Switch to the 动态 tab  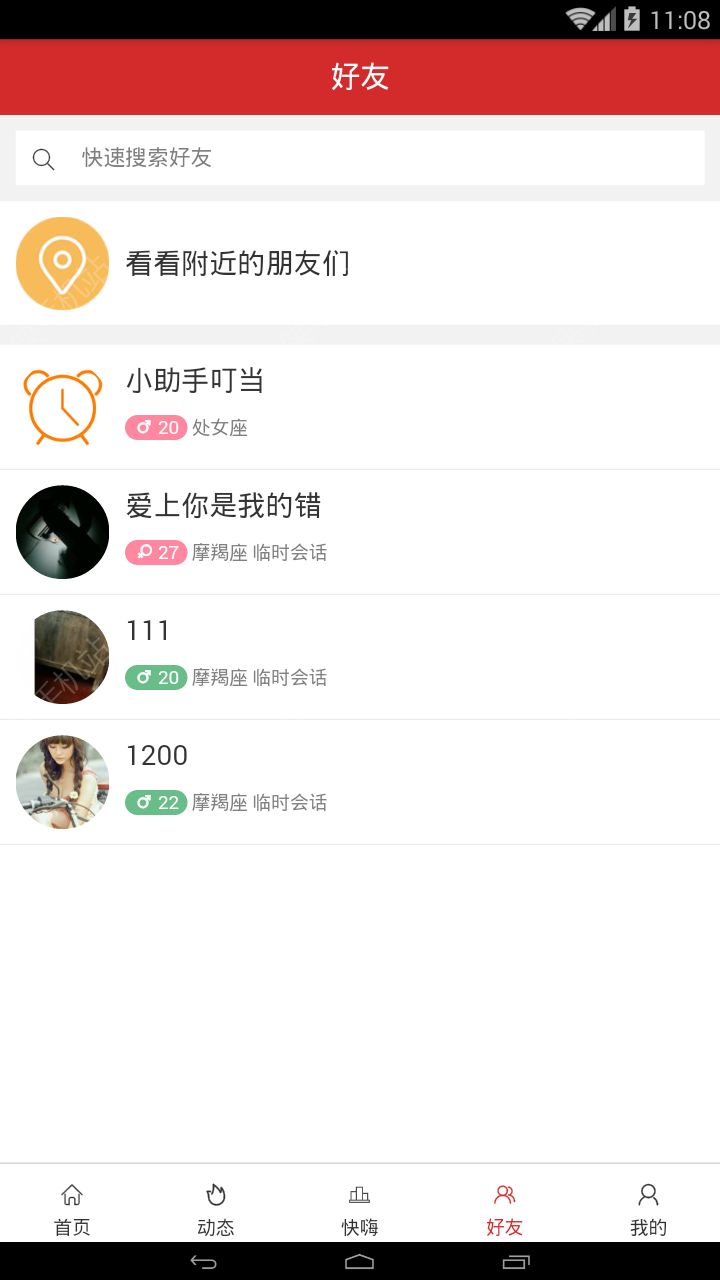click(216, 1209)
